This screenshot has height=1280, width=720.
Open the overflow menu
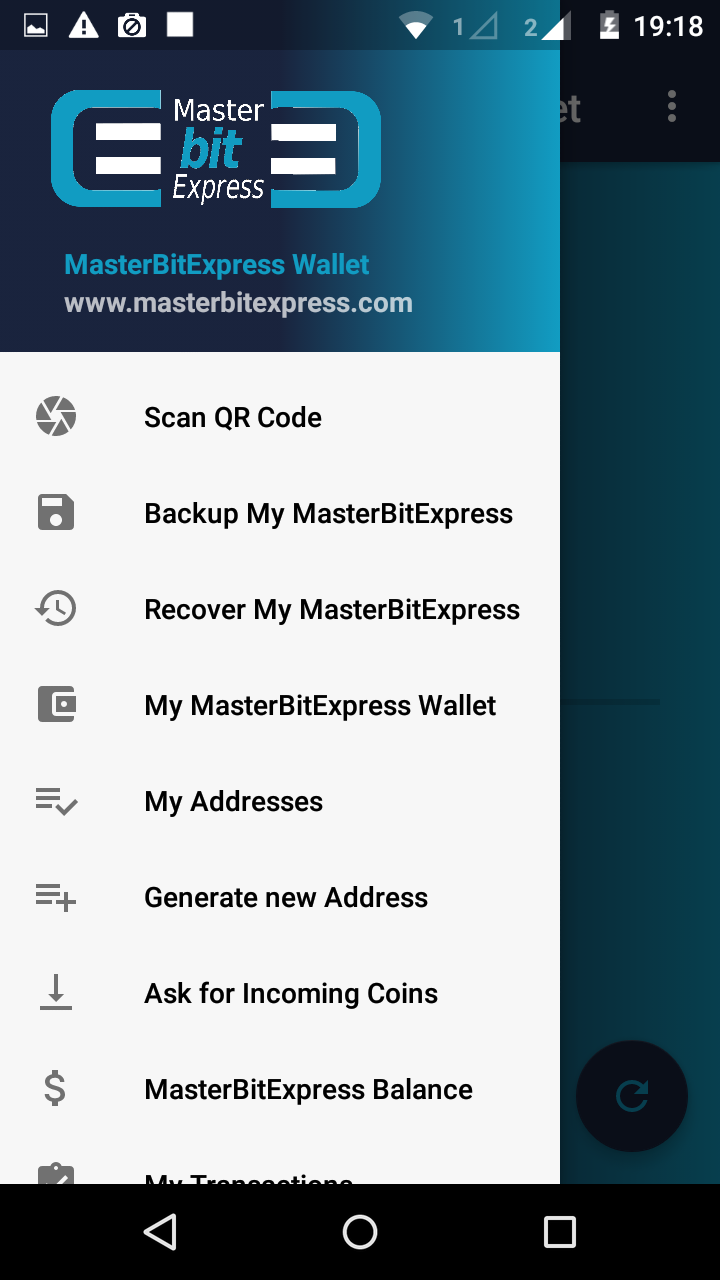point(671,106)
